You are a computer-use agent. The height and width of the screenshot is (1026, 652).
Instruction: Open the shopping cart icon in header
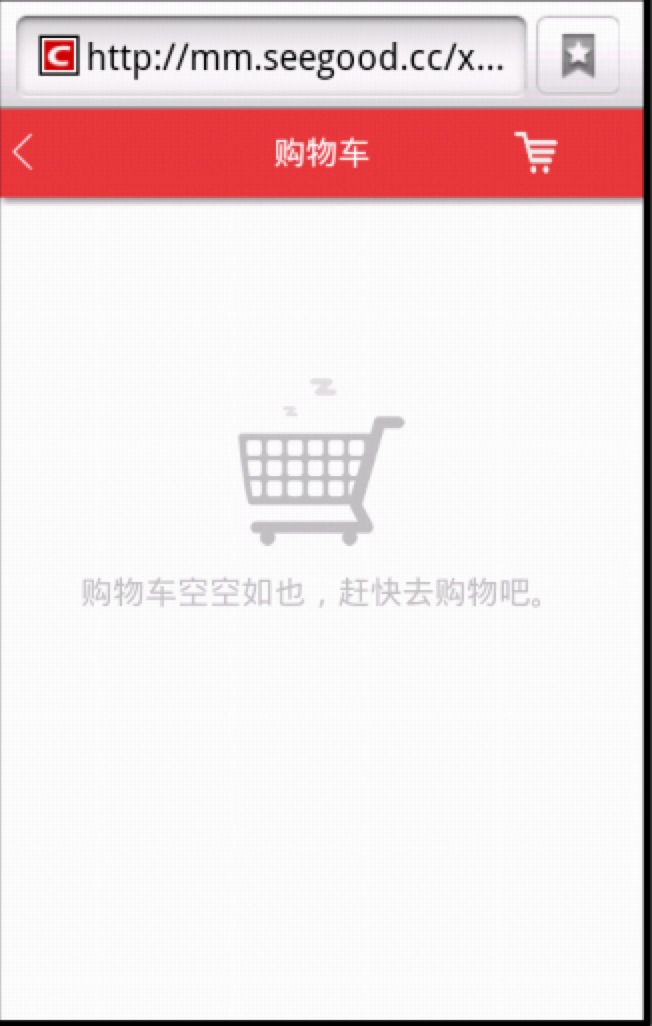tap(537, 153)
